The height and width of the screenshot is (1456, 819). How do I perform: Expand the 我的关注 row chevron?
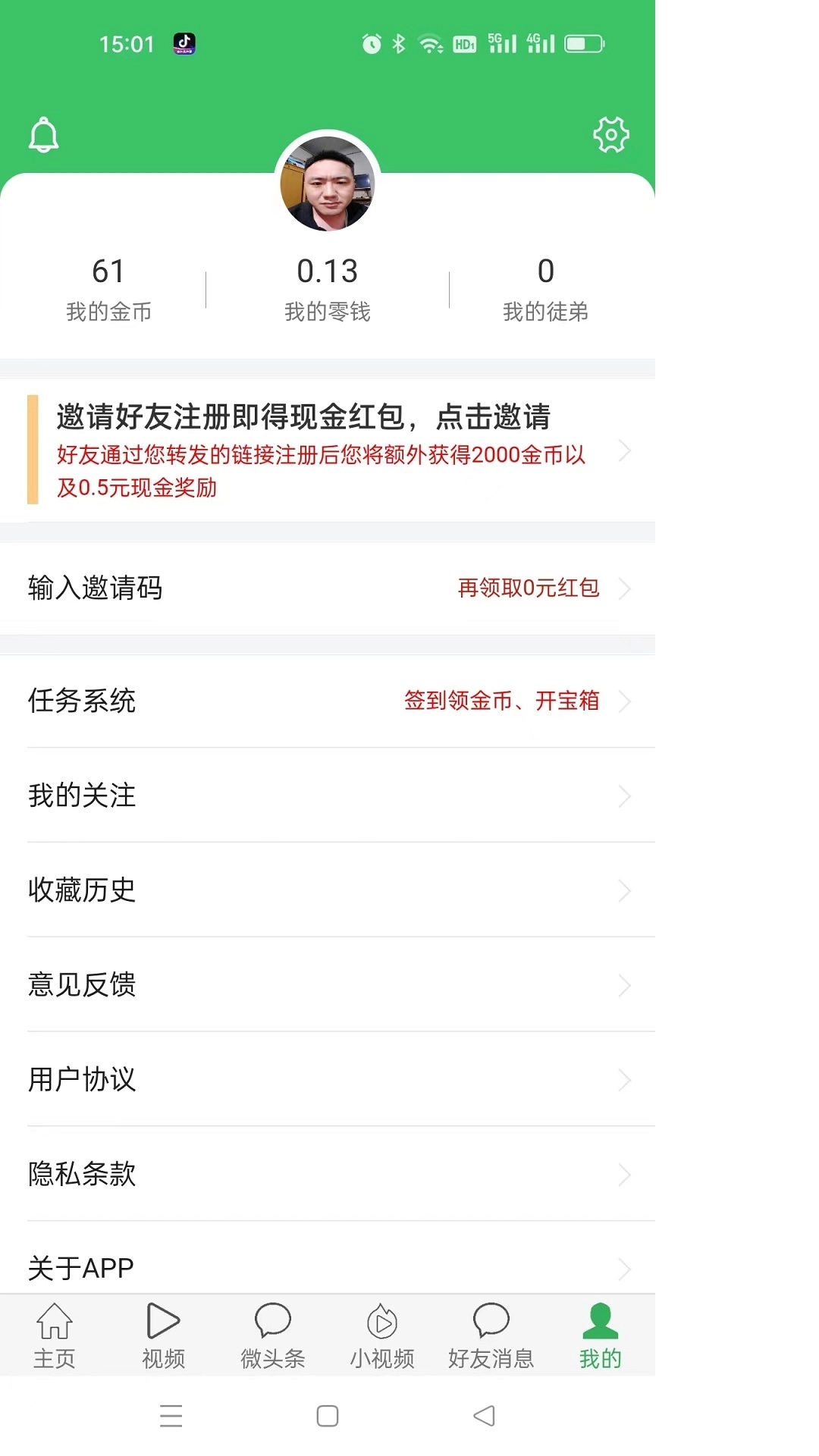(x=626, y=796)
